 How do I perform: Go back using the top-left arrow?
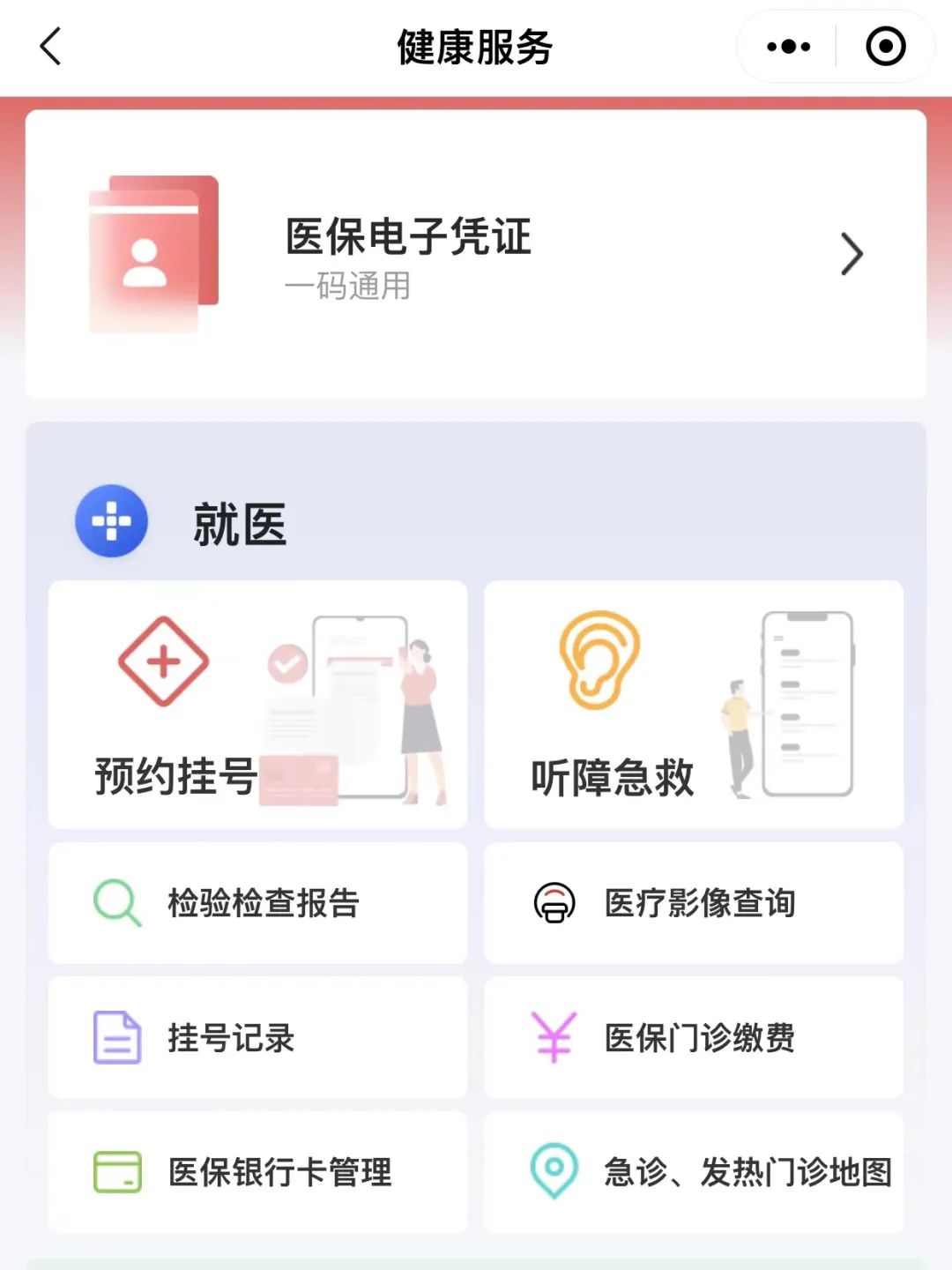pyautogui.click(x=51, y=47)
